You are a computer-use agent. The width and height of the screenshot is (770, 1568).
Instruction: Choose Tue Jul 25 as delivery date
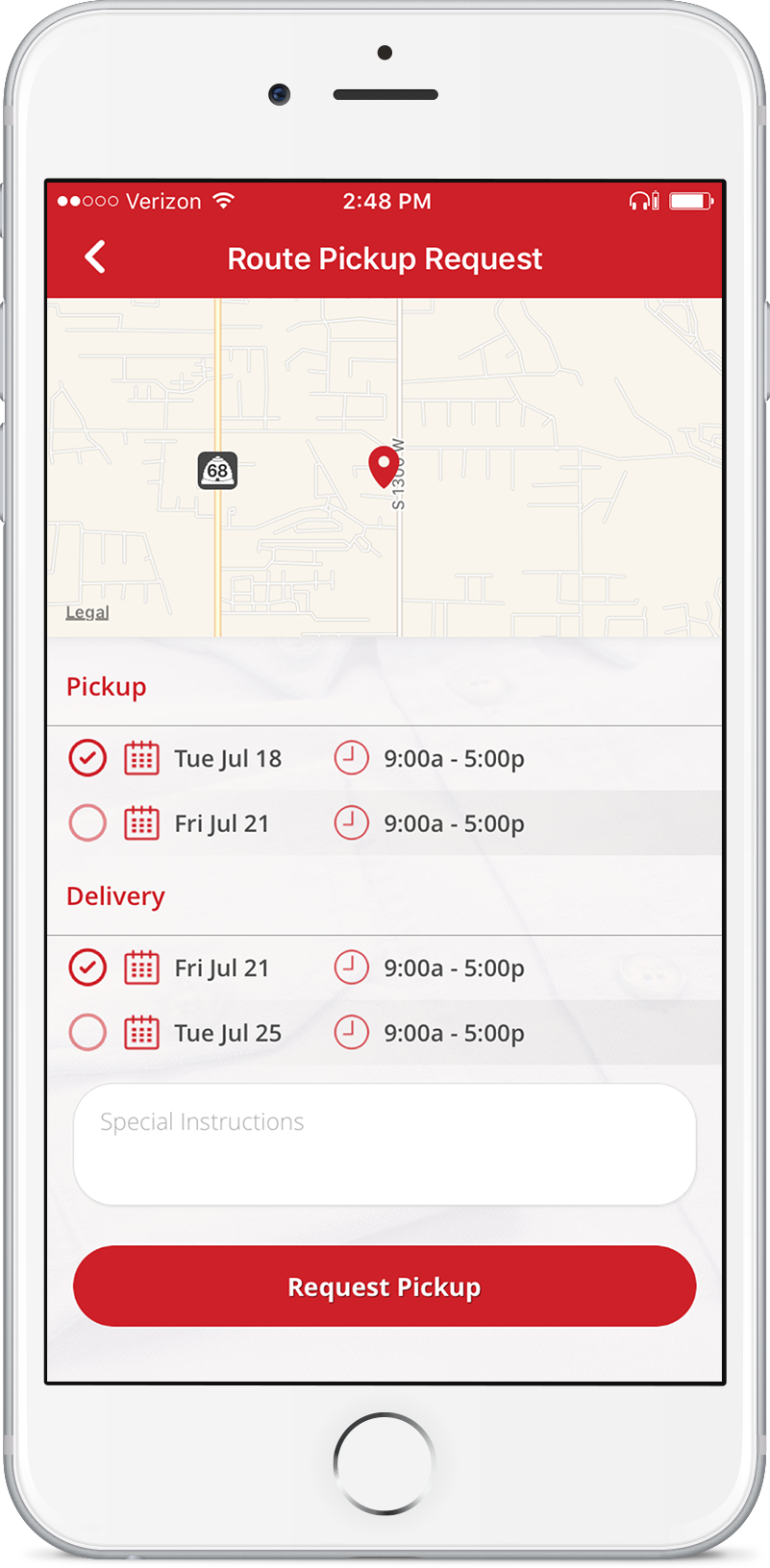click(87, 1033)
